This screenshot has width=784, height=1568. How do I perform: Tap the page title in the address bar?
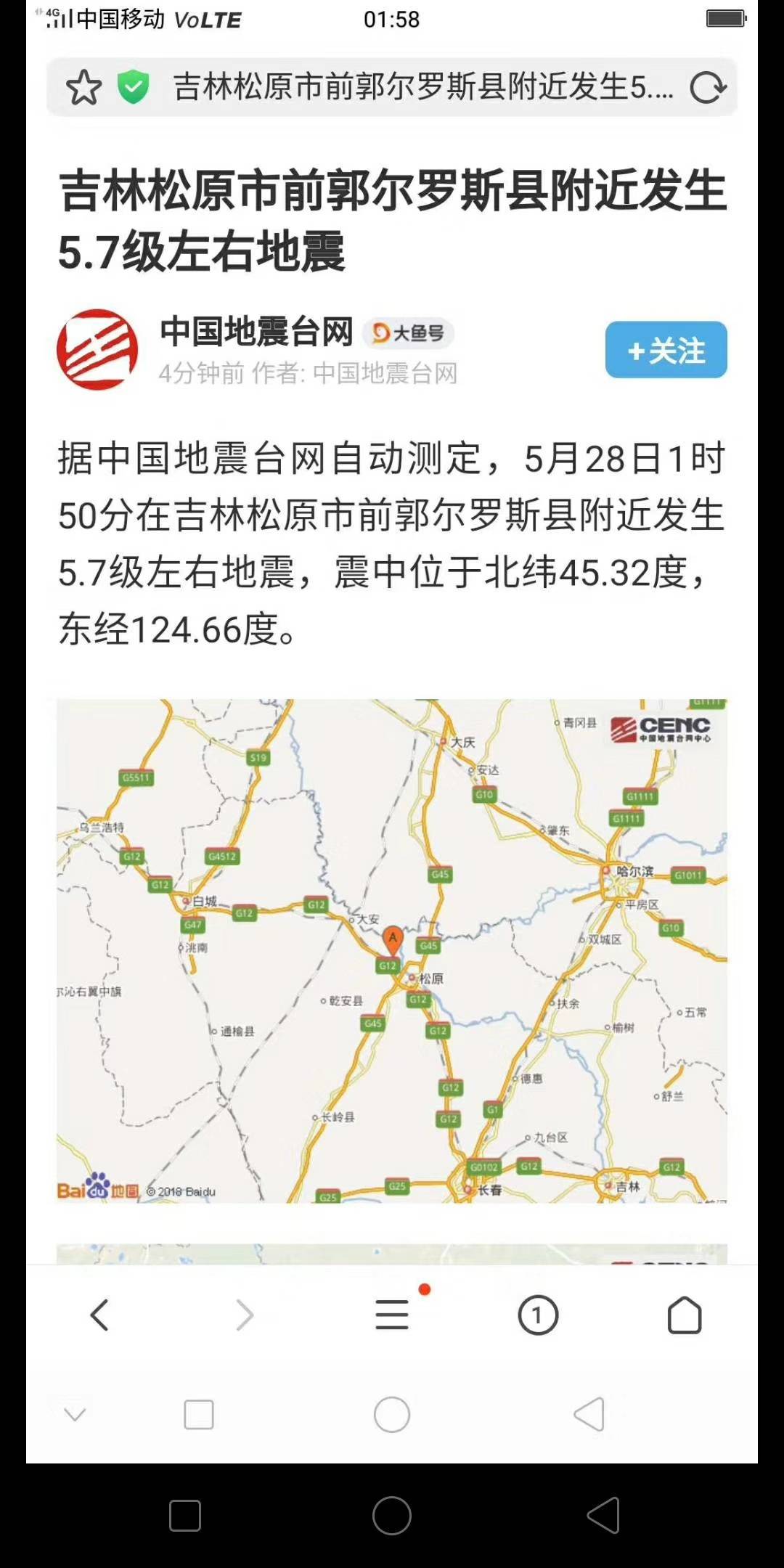(x=421, y=87)
